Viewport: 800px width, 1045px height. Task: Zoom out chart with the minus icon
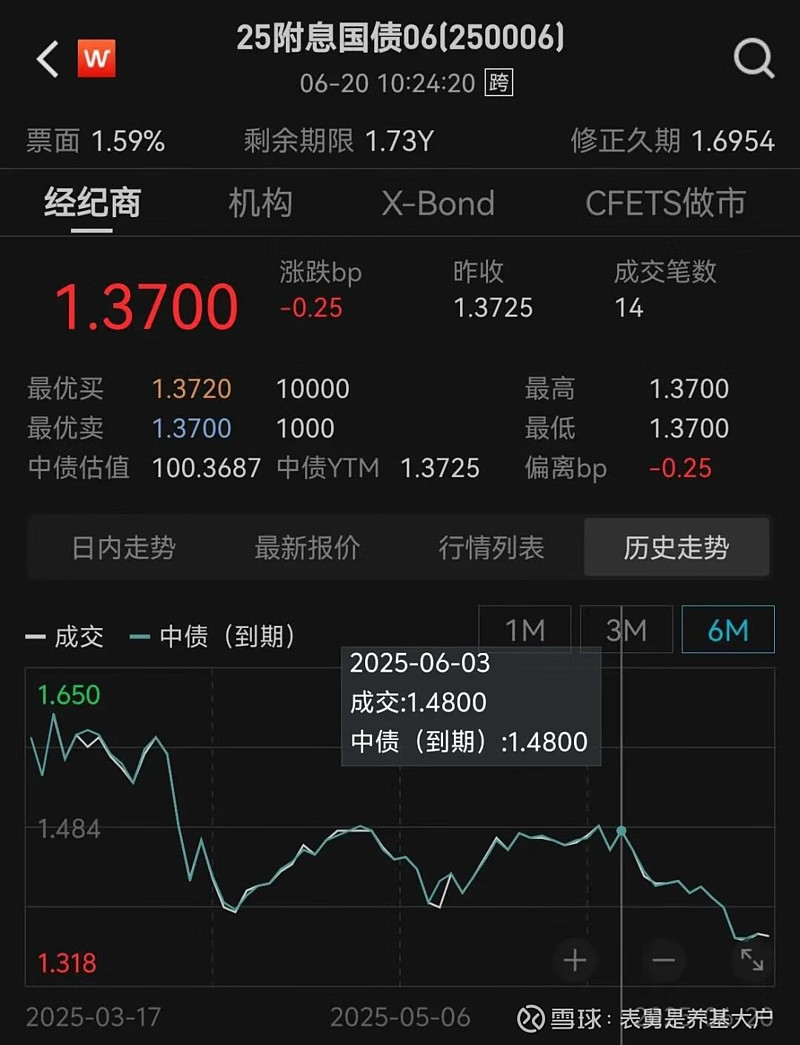[663, 959]
